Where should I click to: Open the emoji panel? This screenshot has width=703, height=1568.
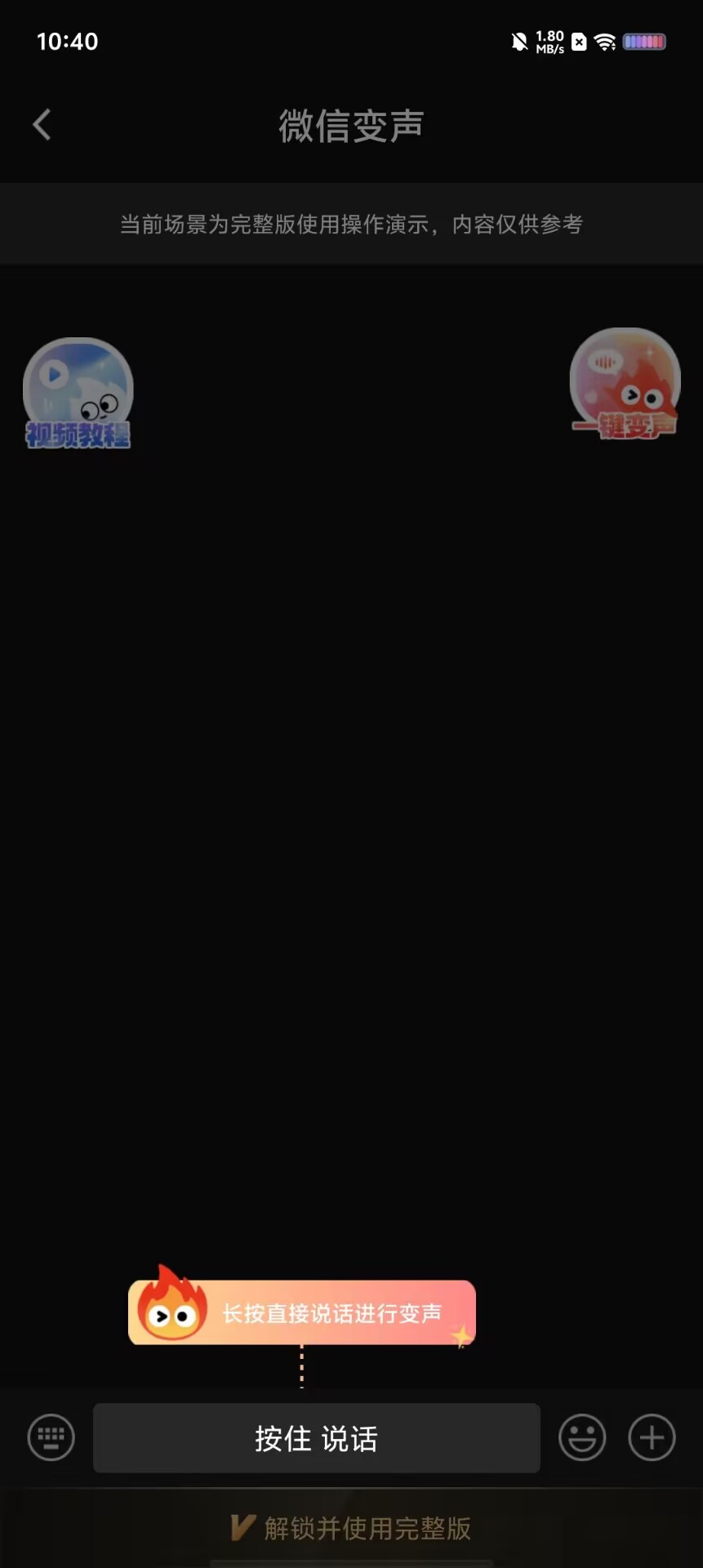point(582,1437)
